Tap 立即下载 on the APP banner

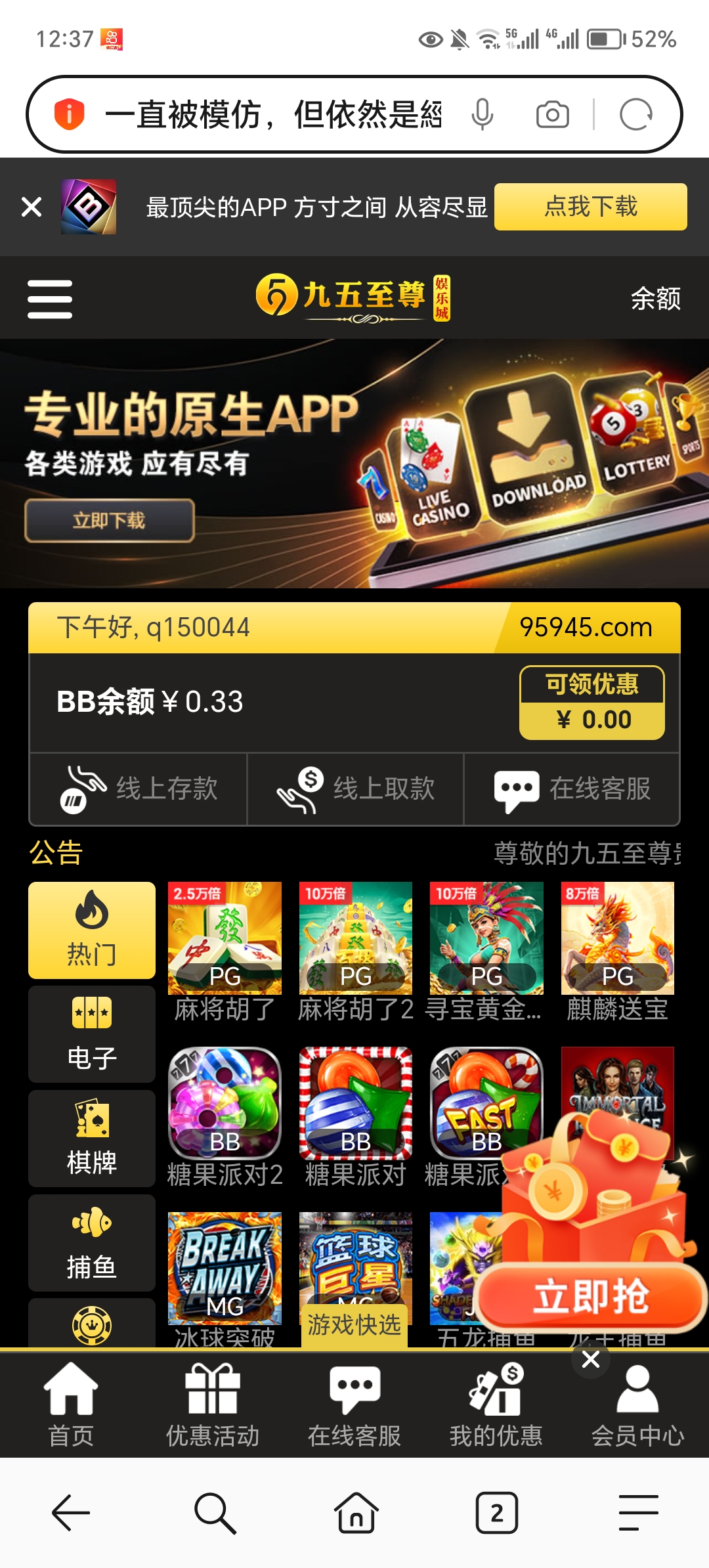pos(110,521)
